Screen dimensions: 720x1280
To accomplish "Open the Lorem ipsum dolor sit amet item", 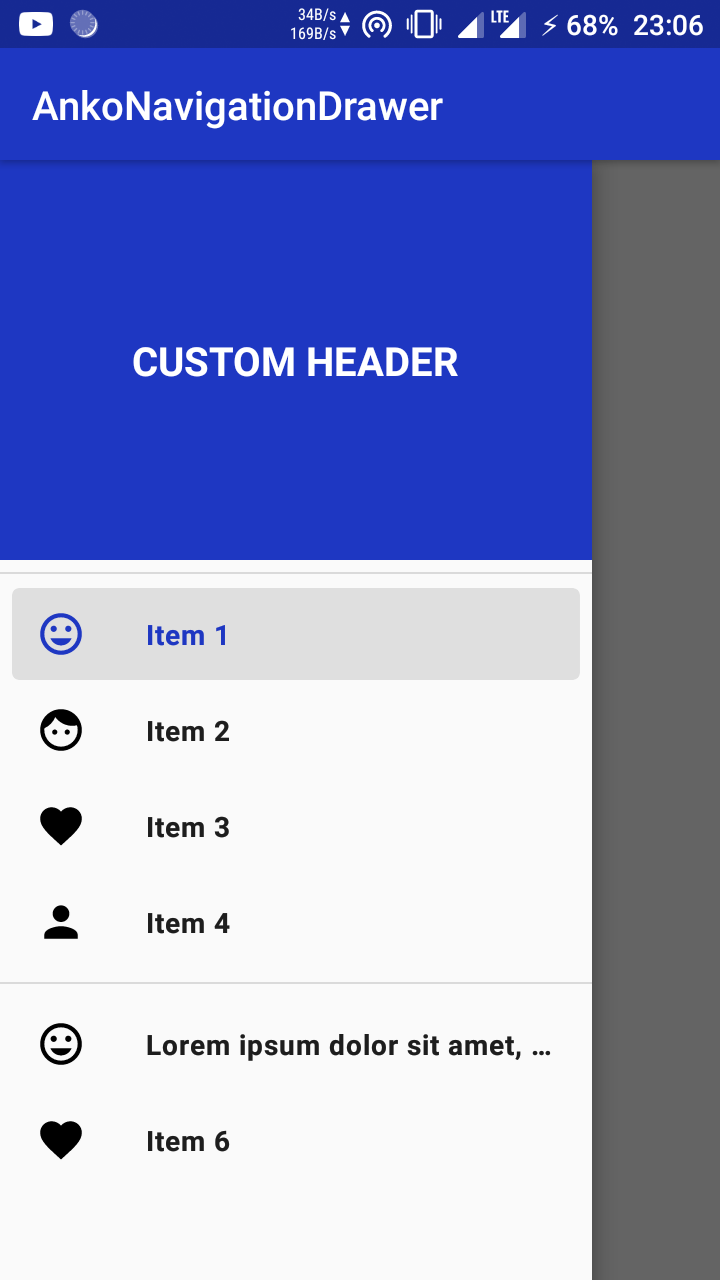I will click(x=295, y=1045).
